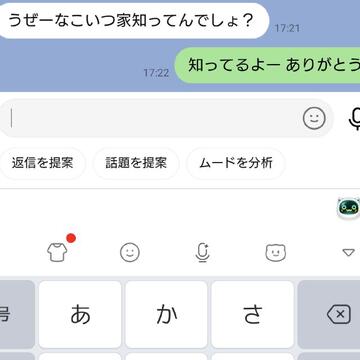Open the bear face sticker icon
360x360 pixels.
click(276, 252)
